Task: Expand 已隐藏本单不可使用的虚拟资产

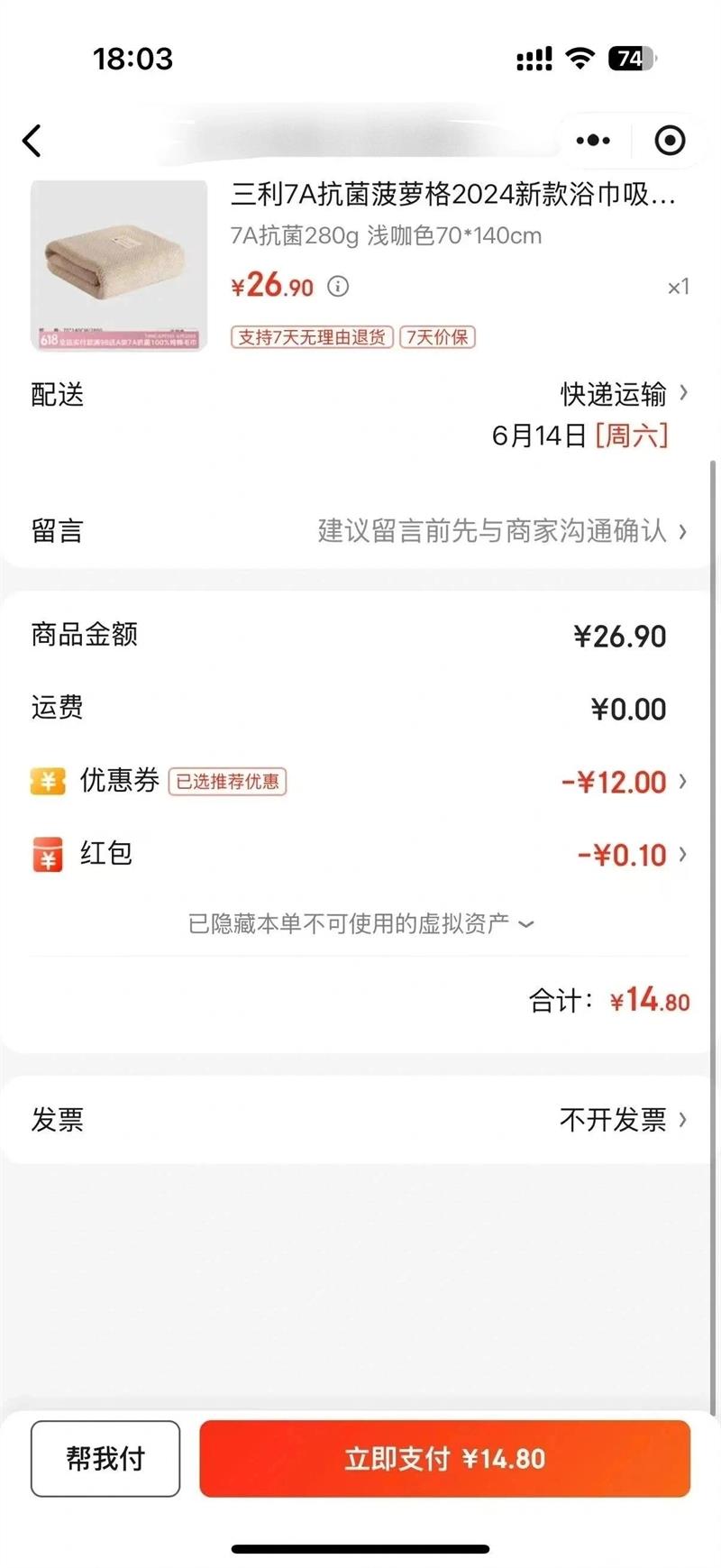Action: coord(360,924)
